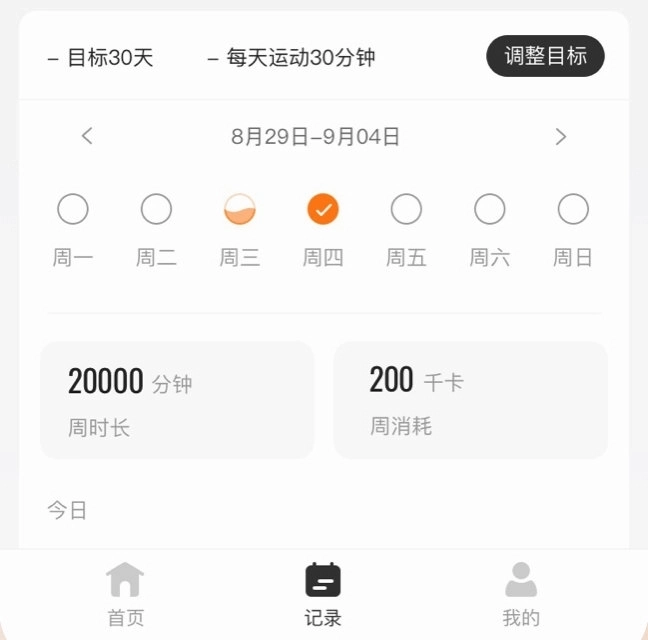Select 周六 in the week row
Screen dimensions: 648x640
(x=489, y=210)
